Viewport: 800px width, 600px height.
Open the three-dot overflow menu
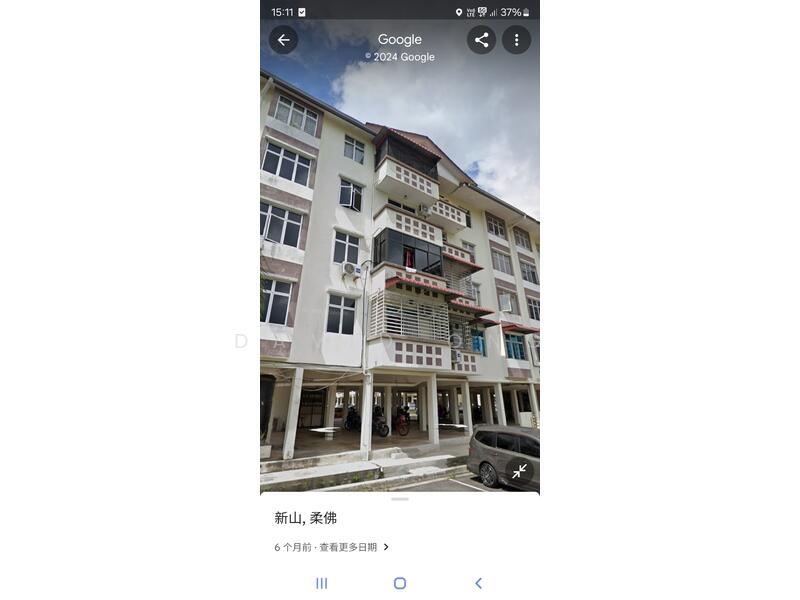[516, 40]
